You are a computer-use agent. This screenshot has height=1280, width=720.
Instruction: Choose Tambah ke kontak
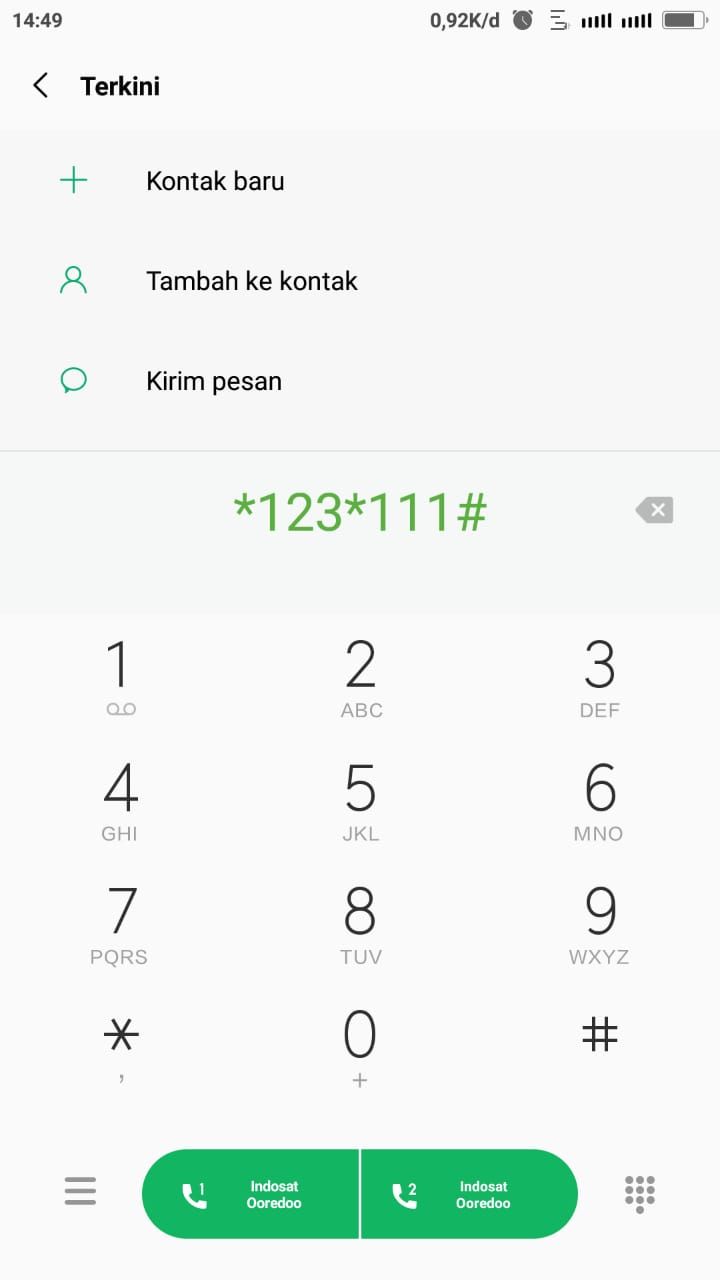coord(360,281)
